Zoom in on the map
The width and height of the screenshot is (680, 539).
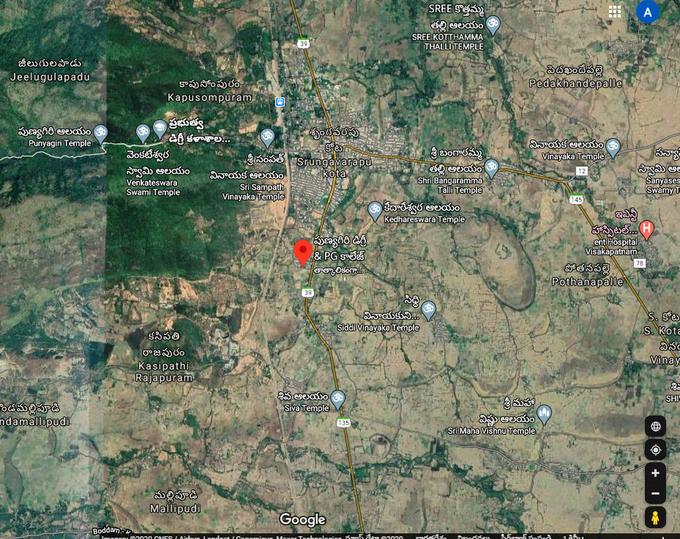pyautogui.click(x=655, y=473)
